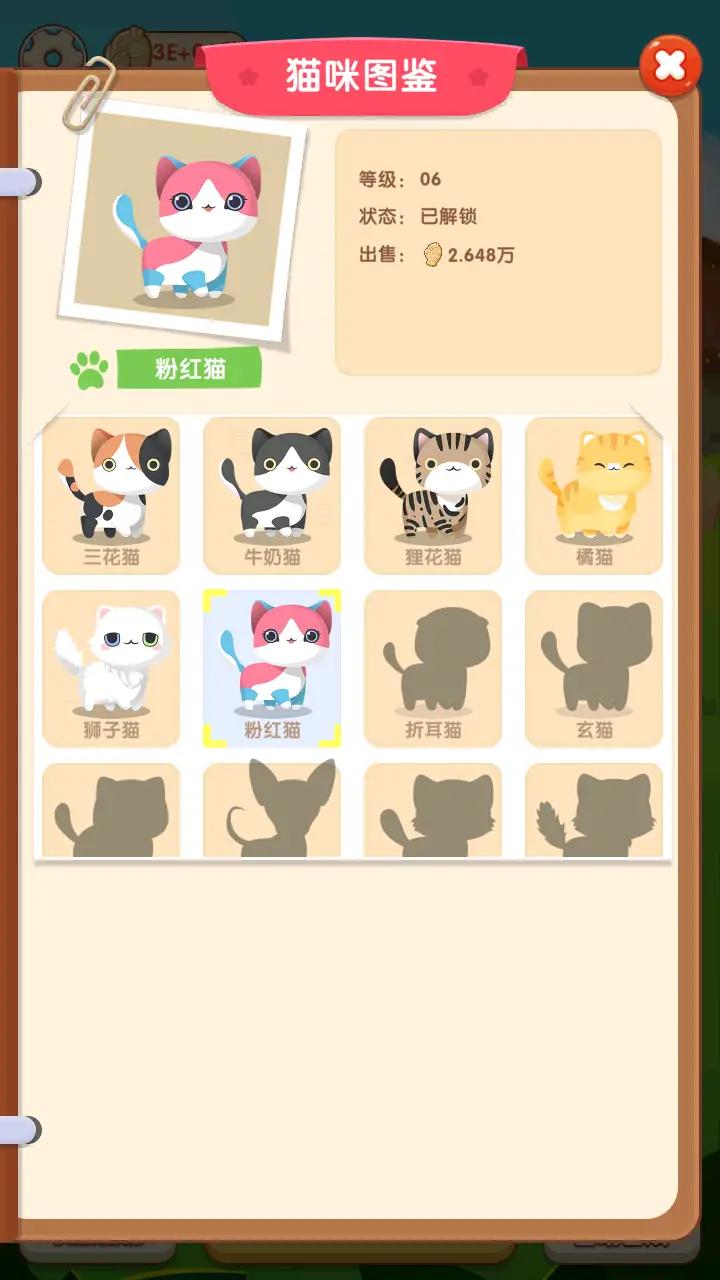Choose the 狮子猫 cat card

tap(111, 668)
